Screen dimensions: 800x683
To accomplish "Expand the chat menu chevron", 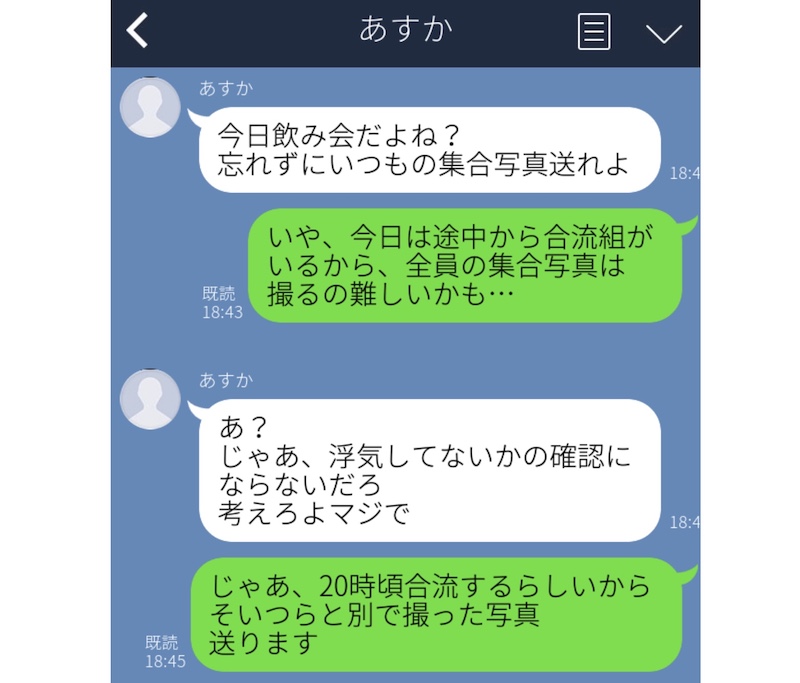I will pos(663,33).
